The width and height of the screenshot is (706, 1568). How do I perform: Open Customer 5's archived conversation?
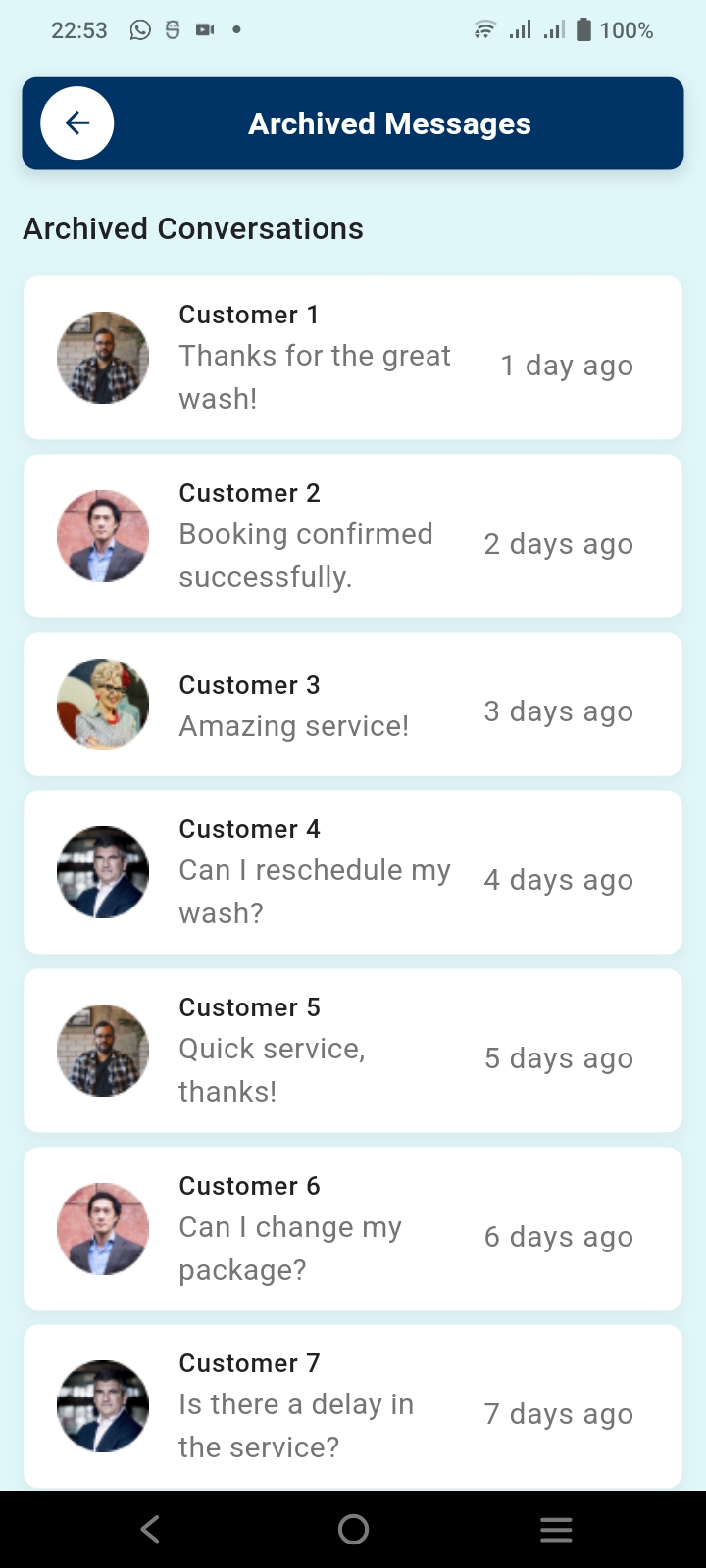353,1050
